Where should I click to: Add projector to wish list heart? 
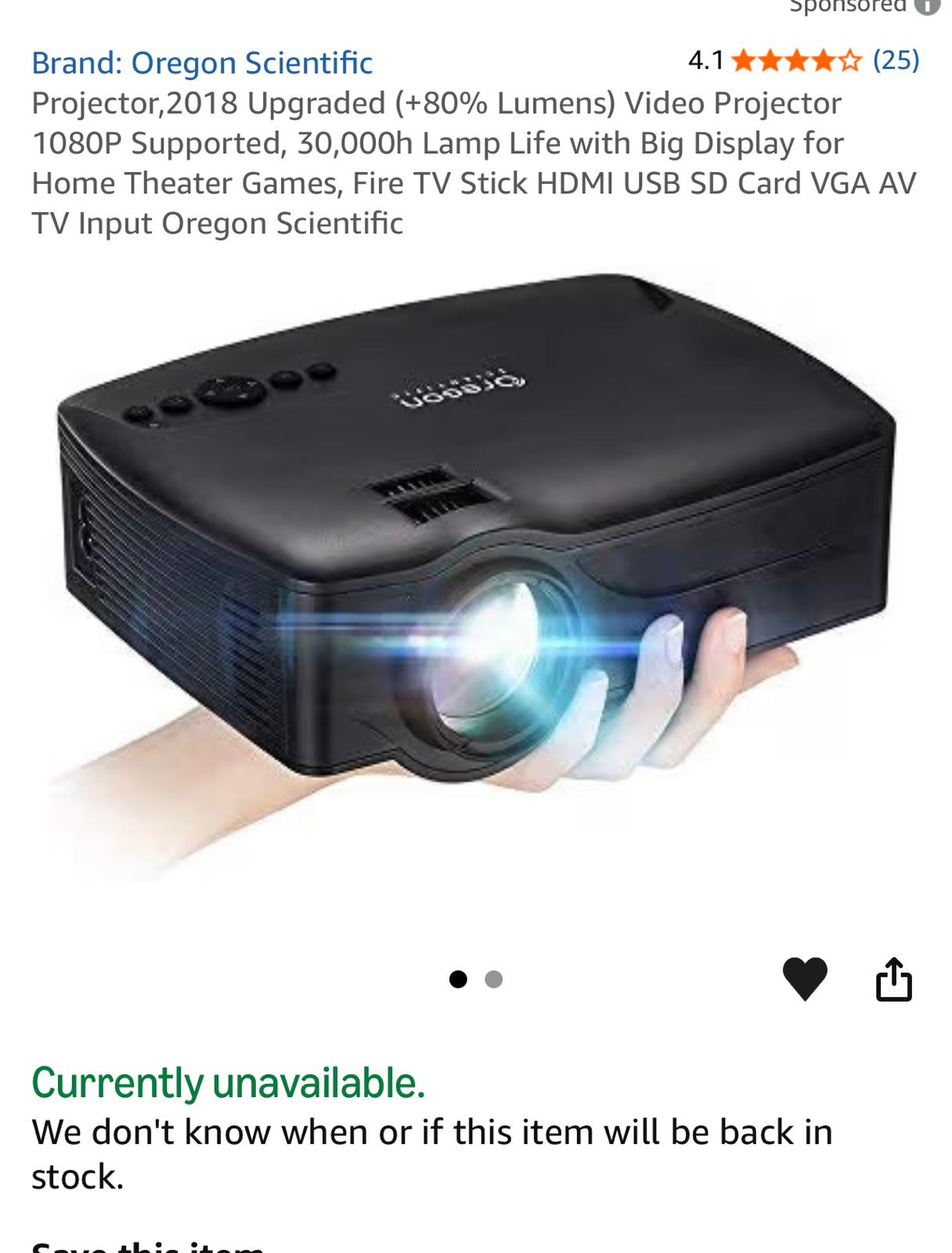(805, 979)
